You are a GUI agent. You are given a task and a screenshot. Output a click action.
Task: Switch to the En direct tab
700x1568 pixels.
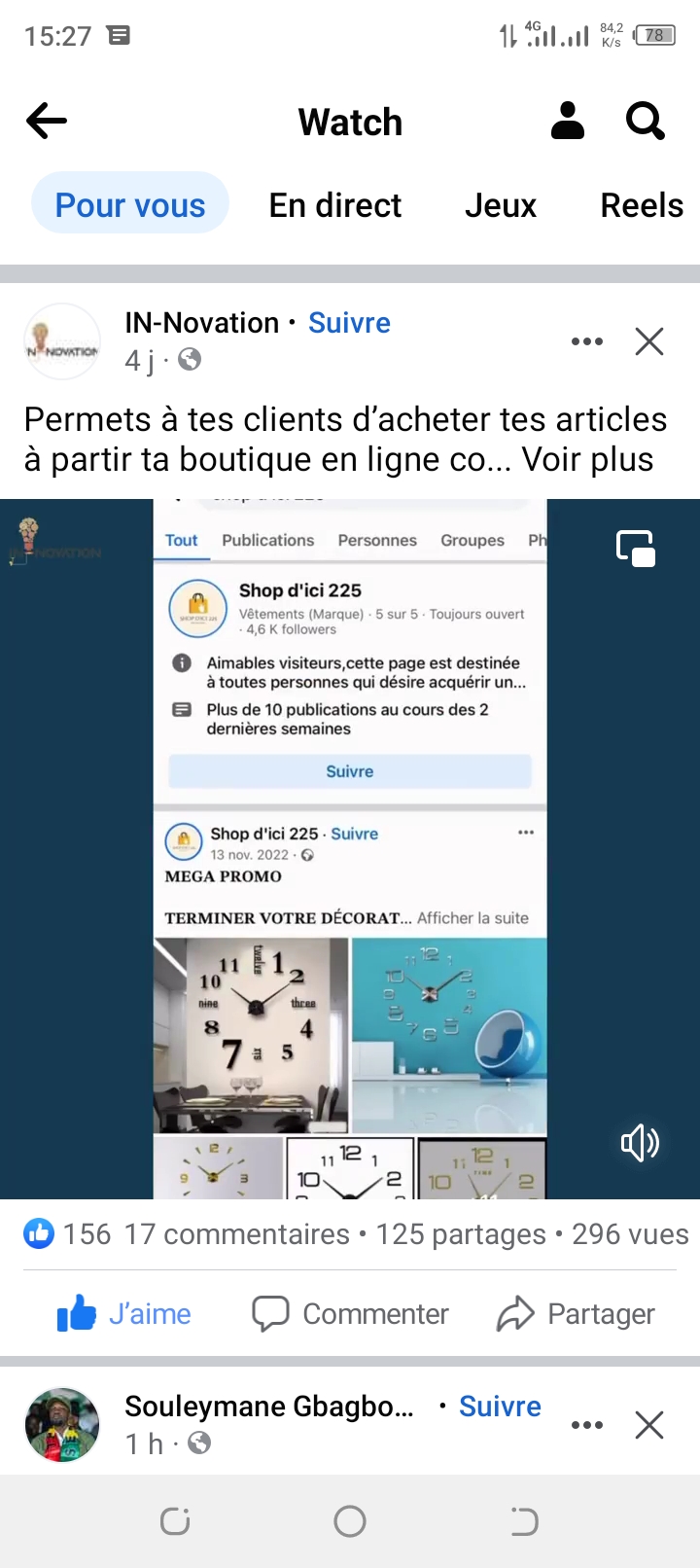coord(335,205)
